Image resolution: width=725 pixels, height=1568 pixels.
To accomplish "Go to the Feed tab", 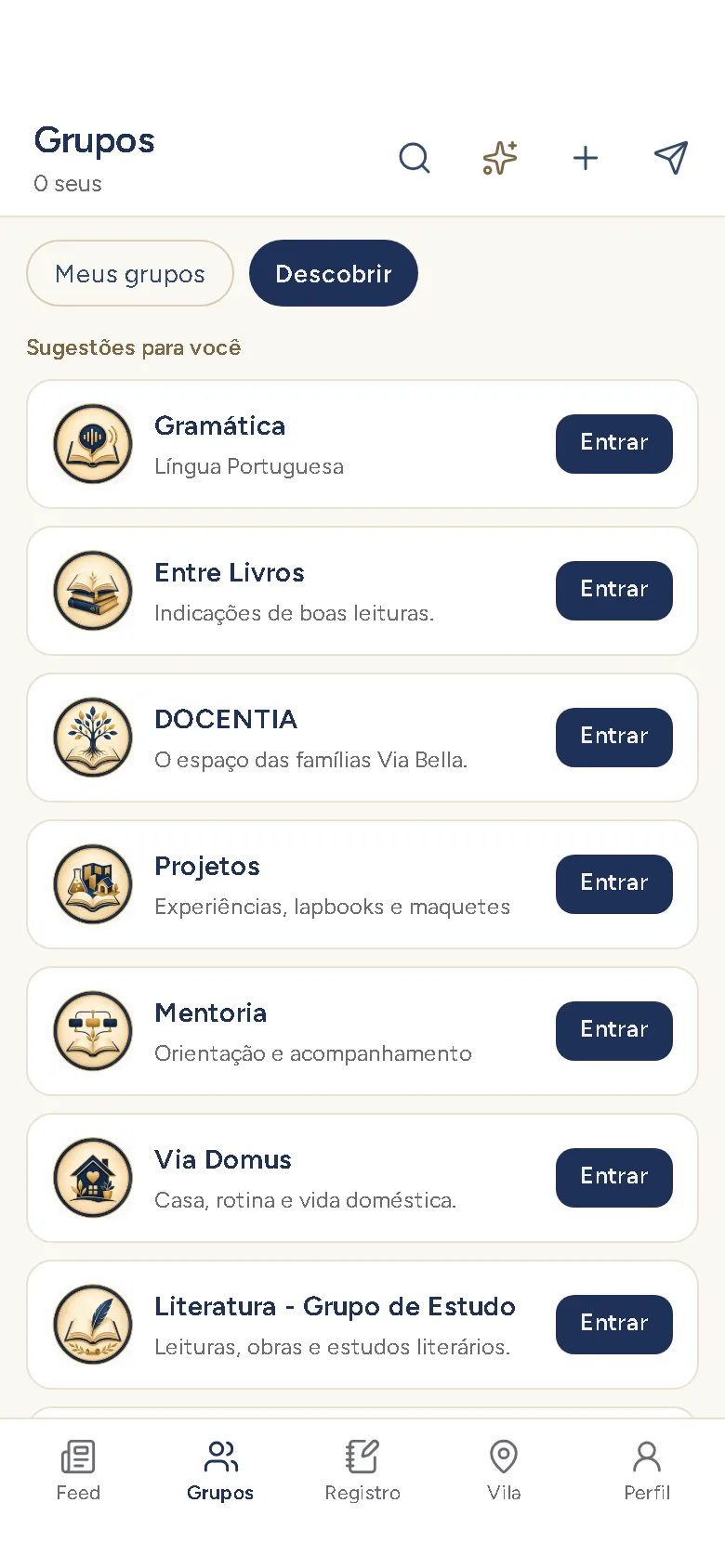I will 78,1470.
